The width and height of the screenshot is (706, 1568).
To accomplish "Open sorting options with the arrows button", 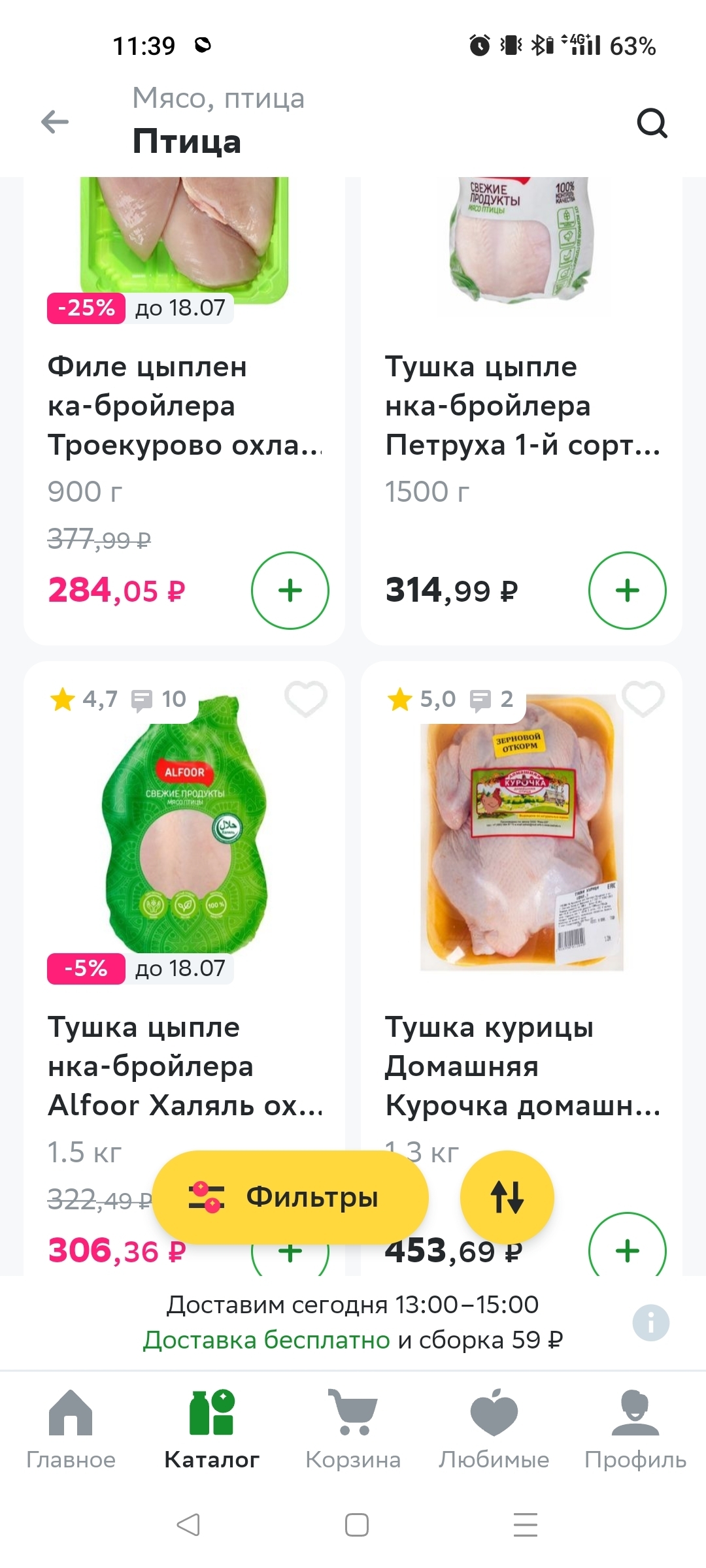I will [507, 1197].
